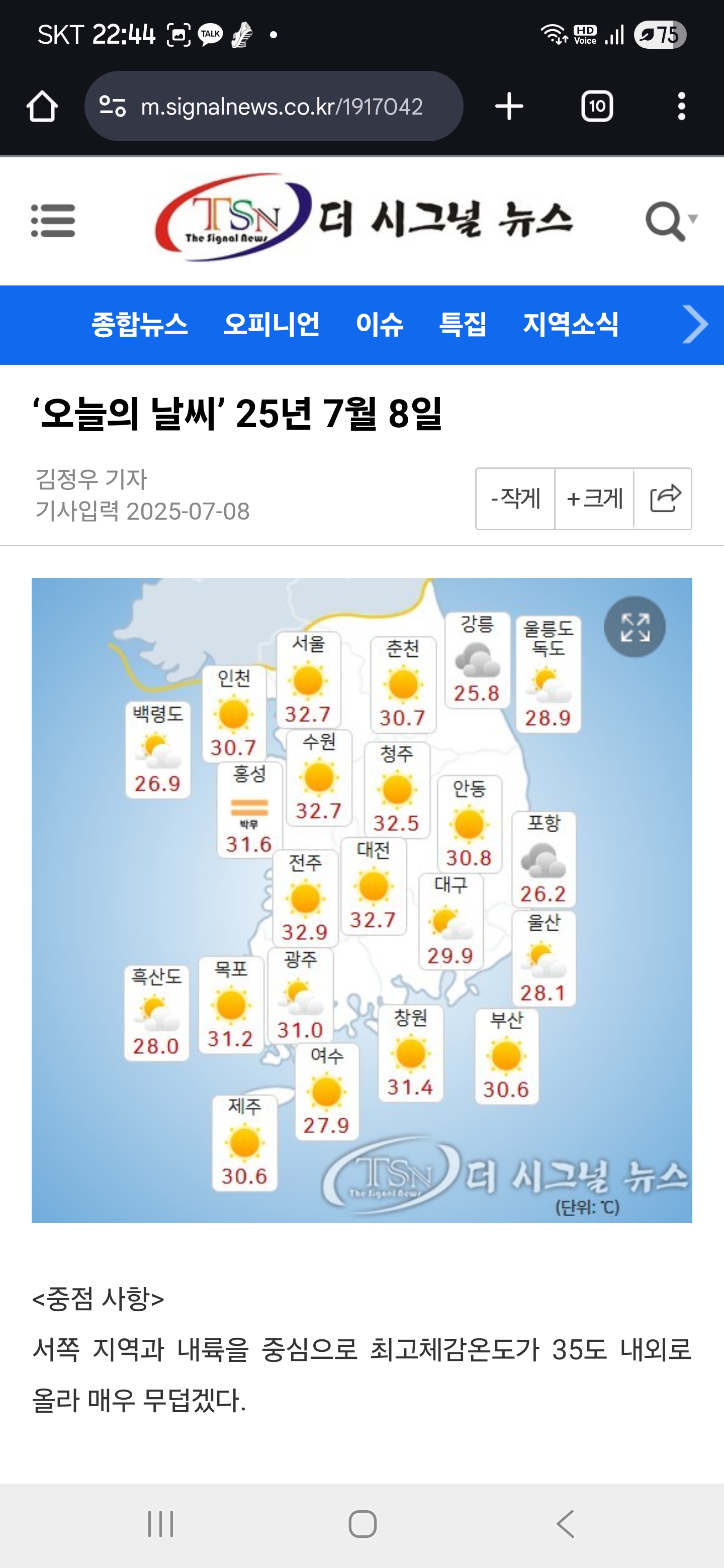Open the site's hamburger menu
Image resolution: width=724 pixels, height=1568 pixels.
tap(53, 220)
